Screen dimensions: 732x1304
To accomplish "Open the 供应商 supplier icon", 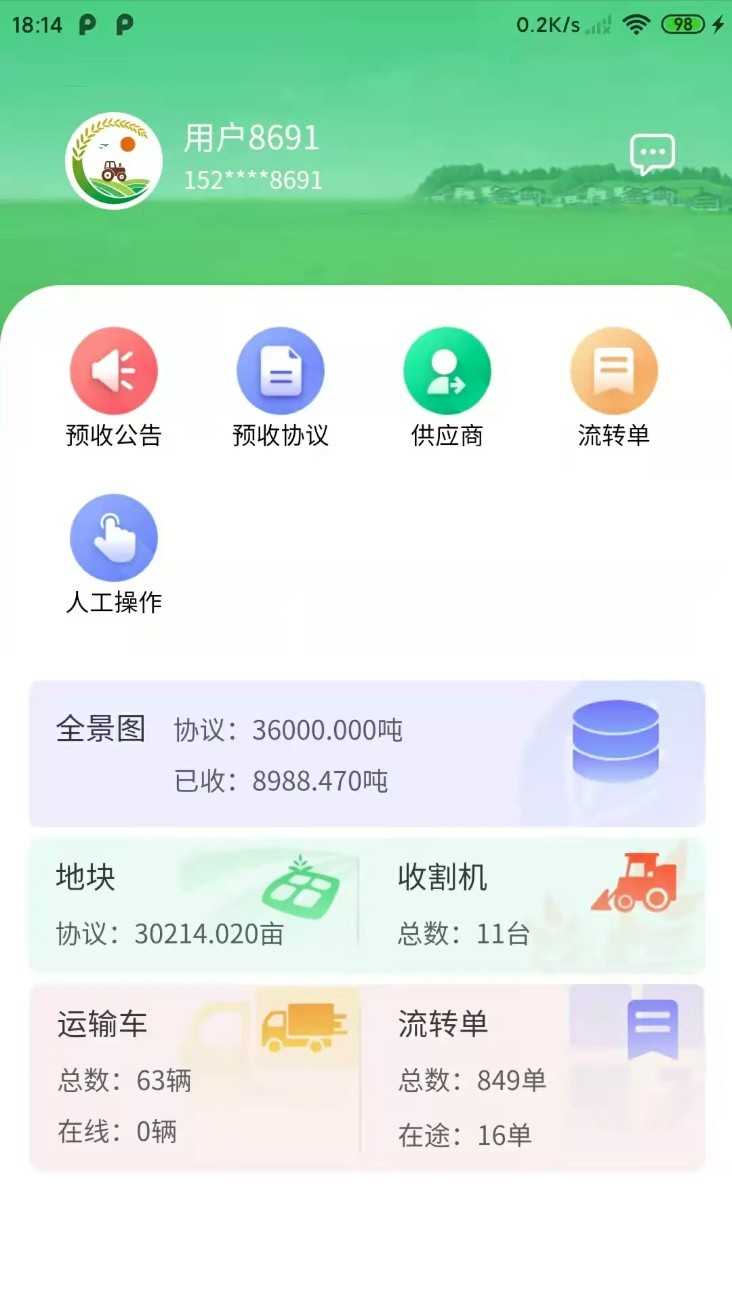I will pos(447,369).
